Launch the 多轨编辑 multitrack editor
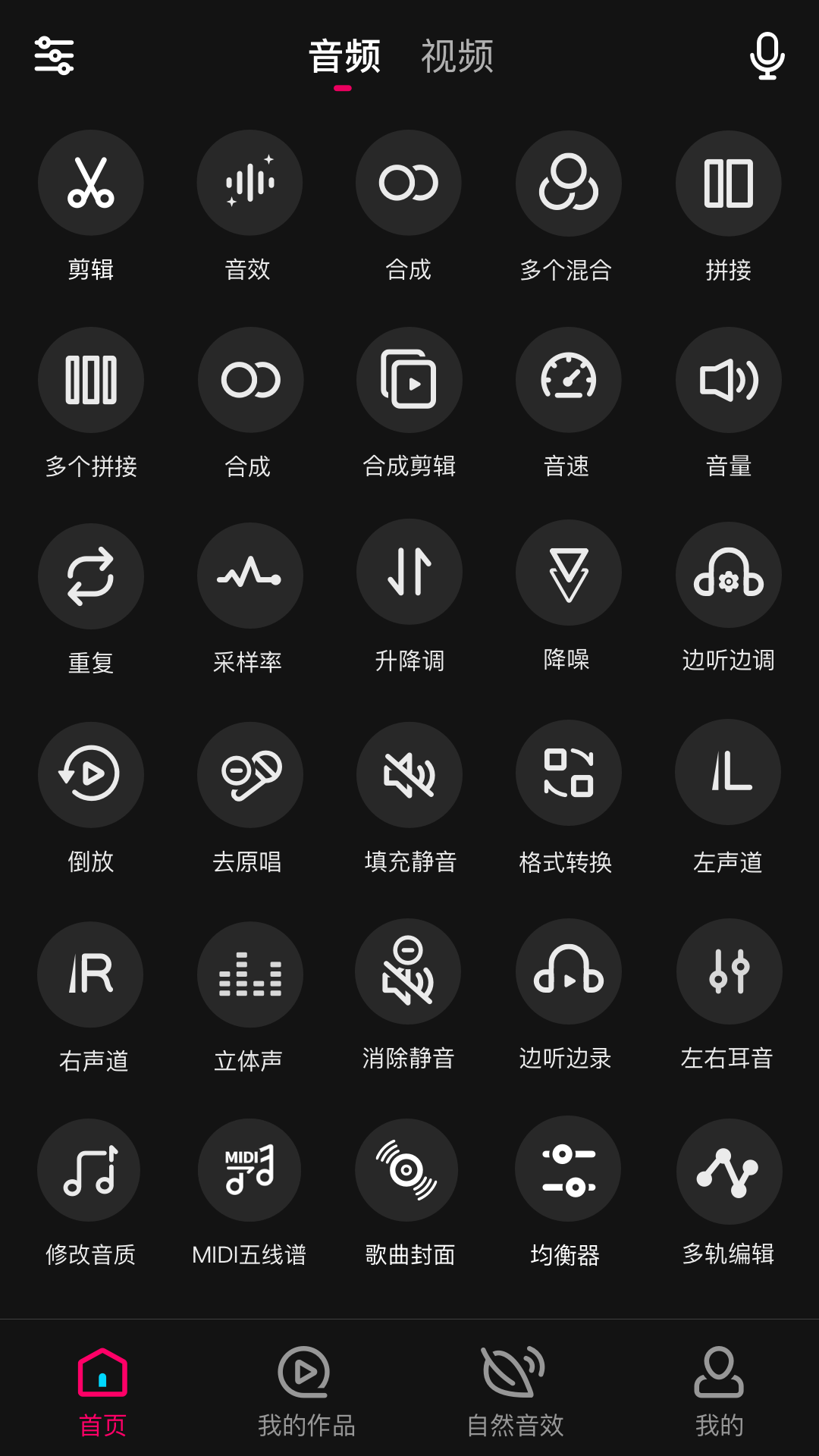 pos(728,1172)
